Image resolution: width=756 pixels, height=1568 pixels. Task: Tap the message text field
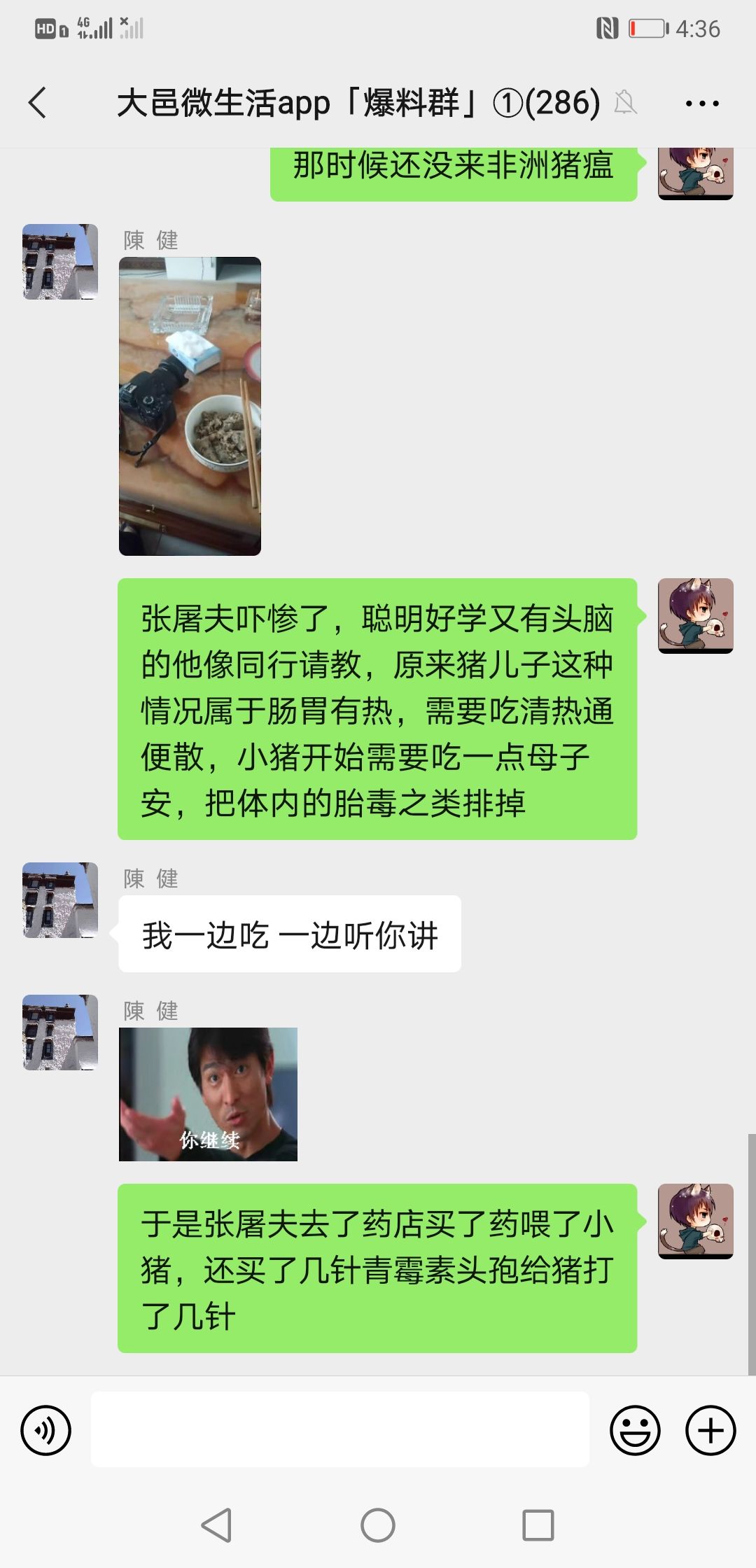coord(339,1429)
